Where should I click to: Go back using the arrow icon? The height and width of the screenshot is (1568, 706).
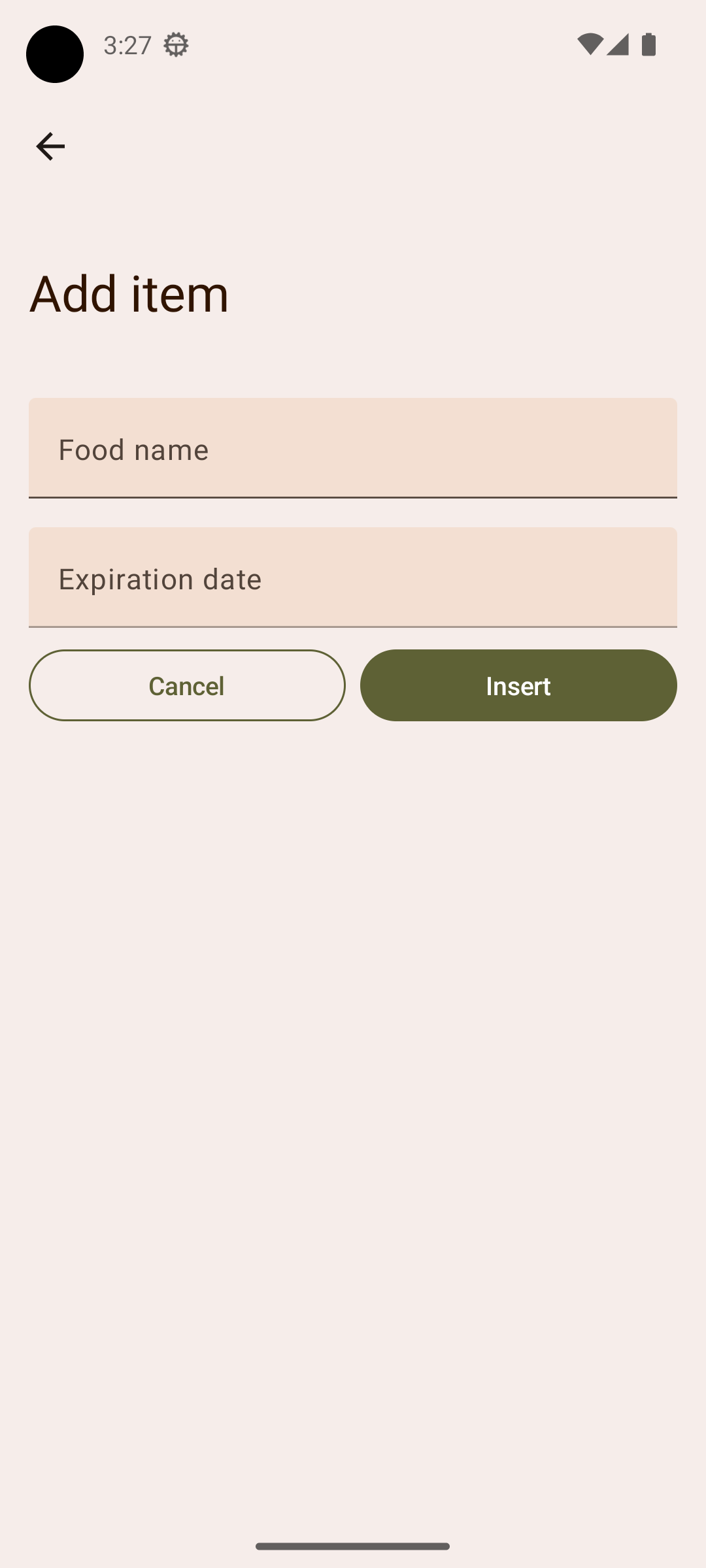(50, 146)
